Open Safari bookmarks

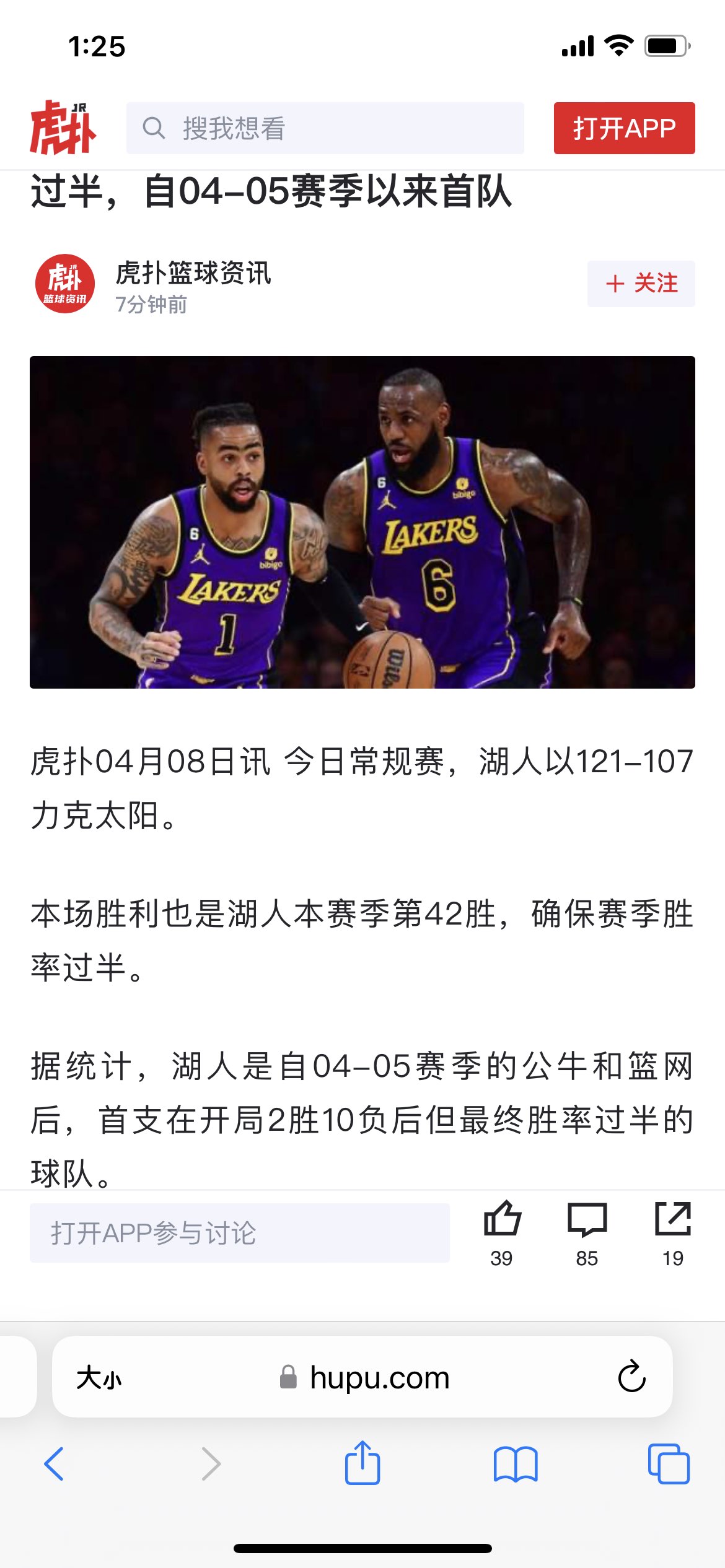pos(516,1464)
